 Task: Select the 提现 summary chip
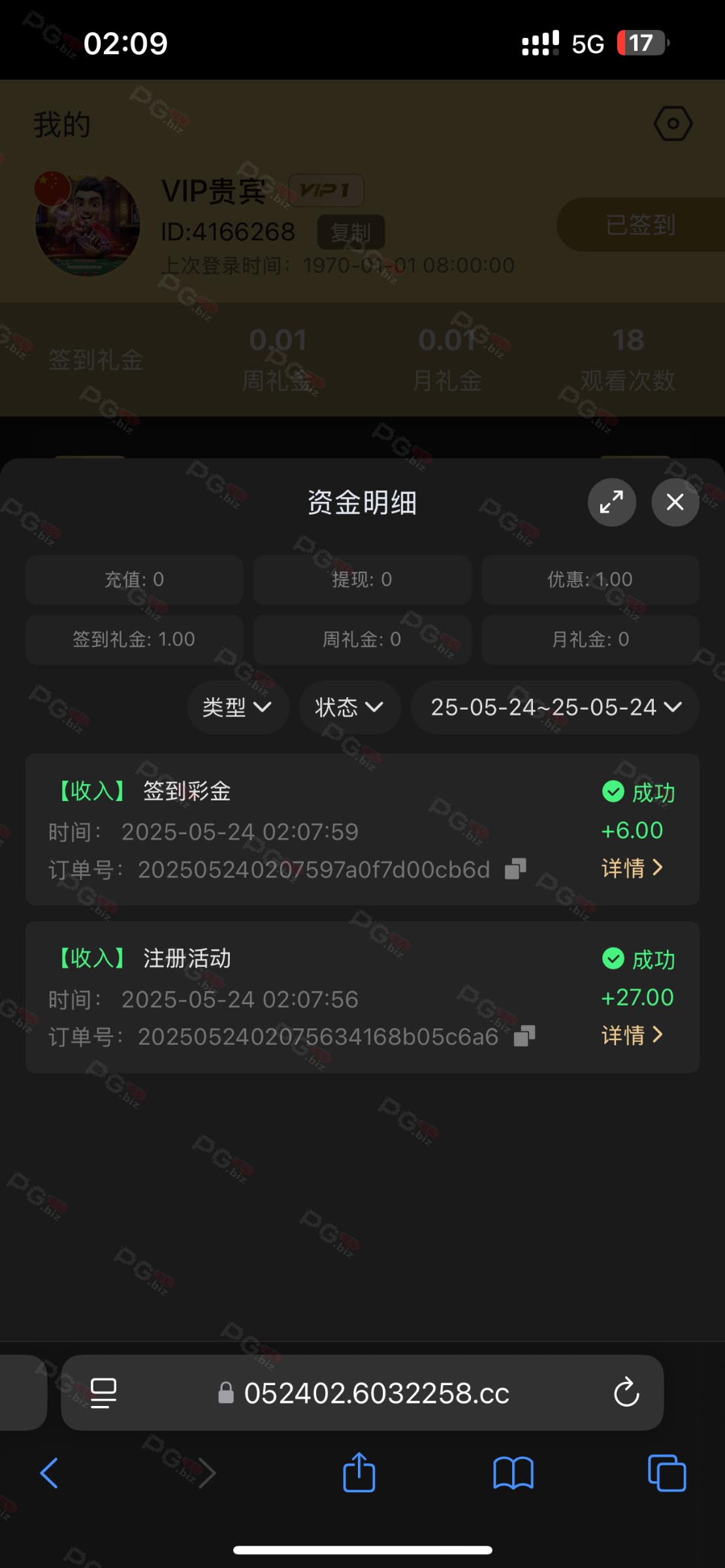tap(362, 580)
